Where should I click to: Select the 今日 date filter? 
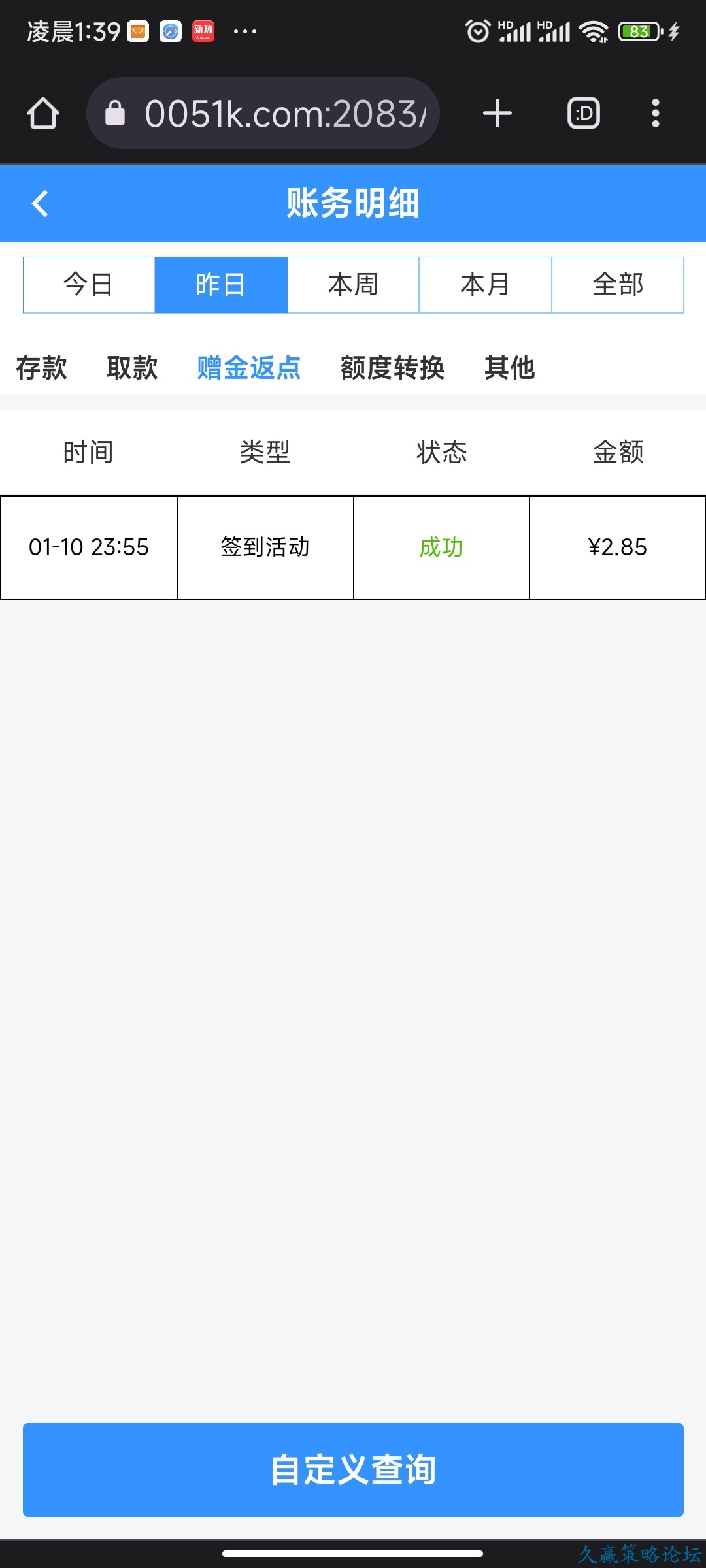point(89,285)
